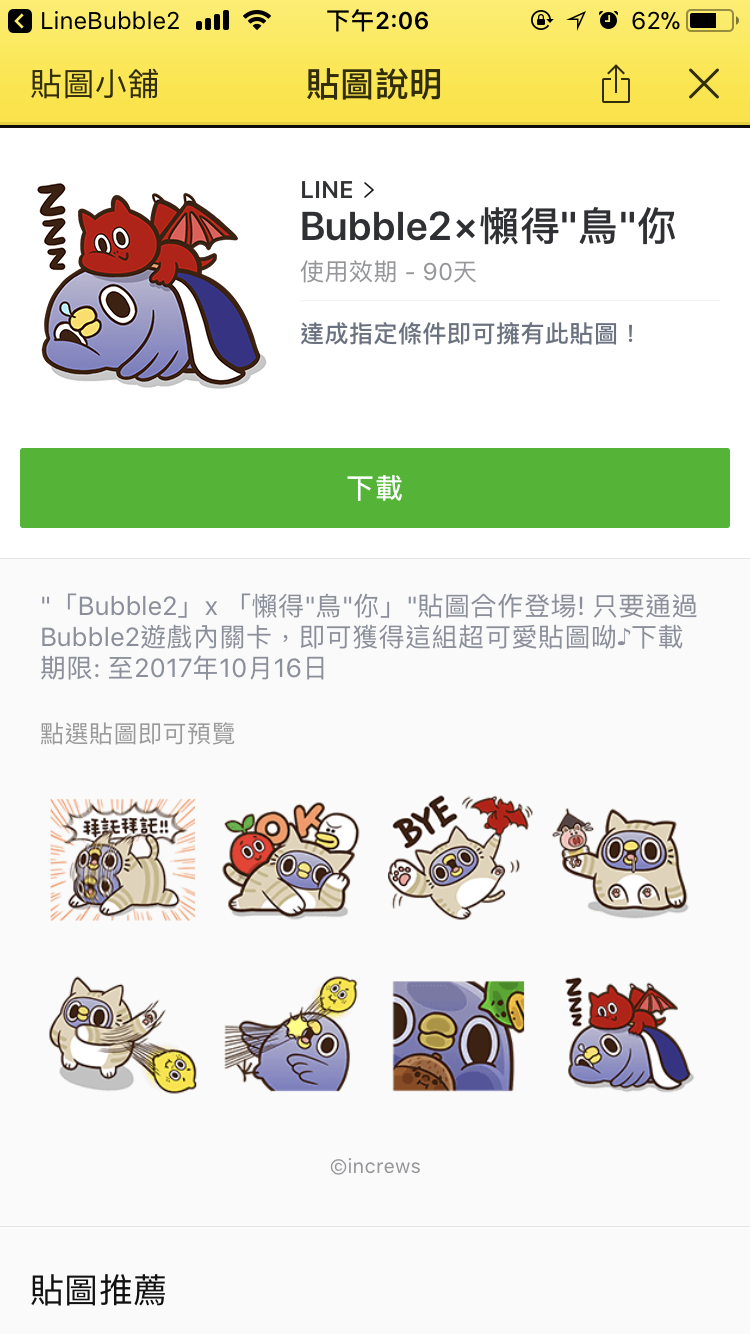This screenshot has height=1334, width=750.
Task: Return to LineBubble2 app
Action: [x=95, y=21]
